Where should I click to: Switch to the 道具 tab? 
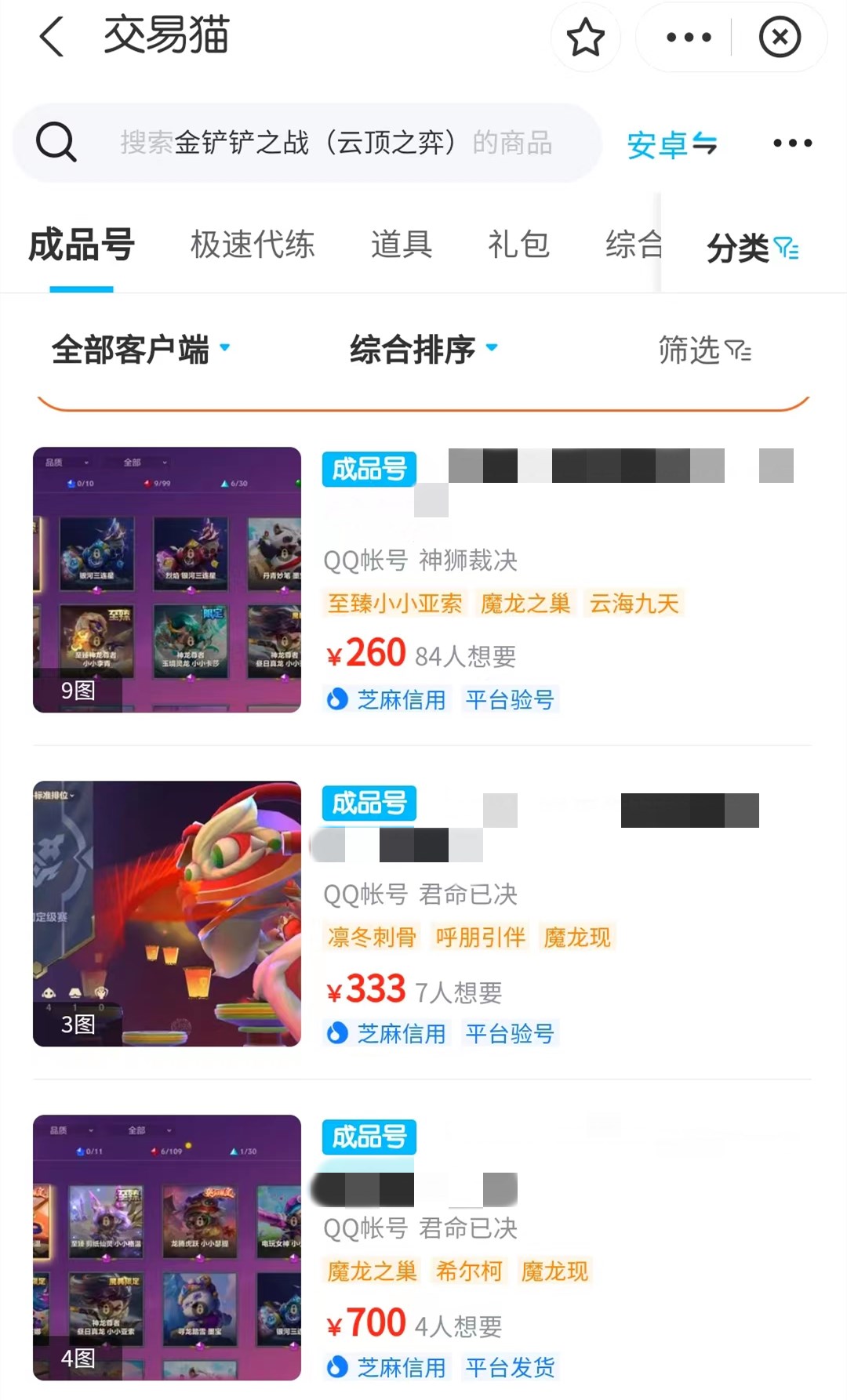coord(402,245)
